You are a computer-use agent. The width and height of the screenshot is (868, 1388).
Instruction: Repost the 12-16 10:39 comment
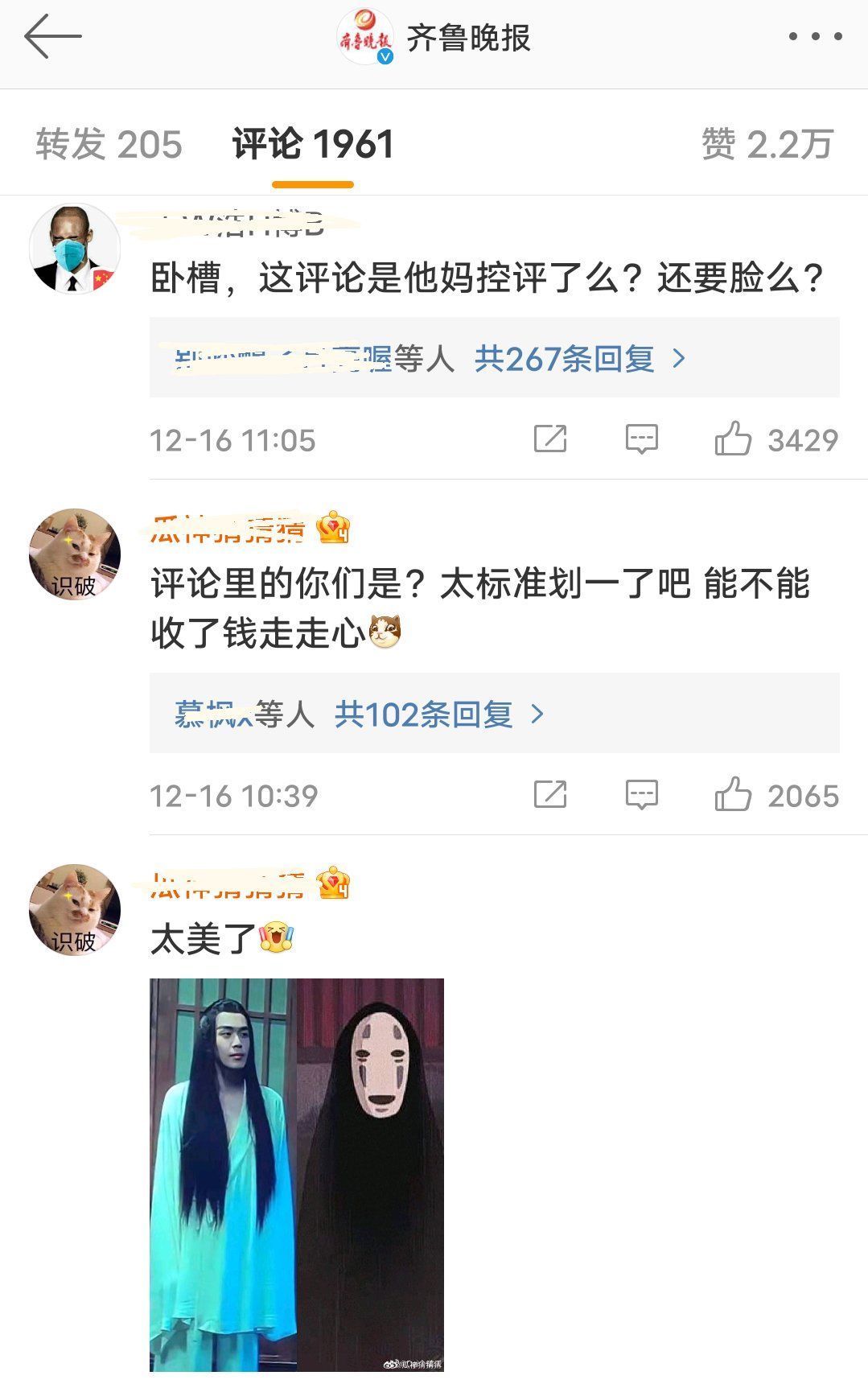tap(550, 795)
